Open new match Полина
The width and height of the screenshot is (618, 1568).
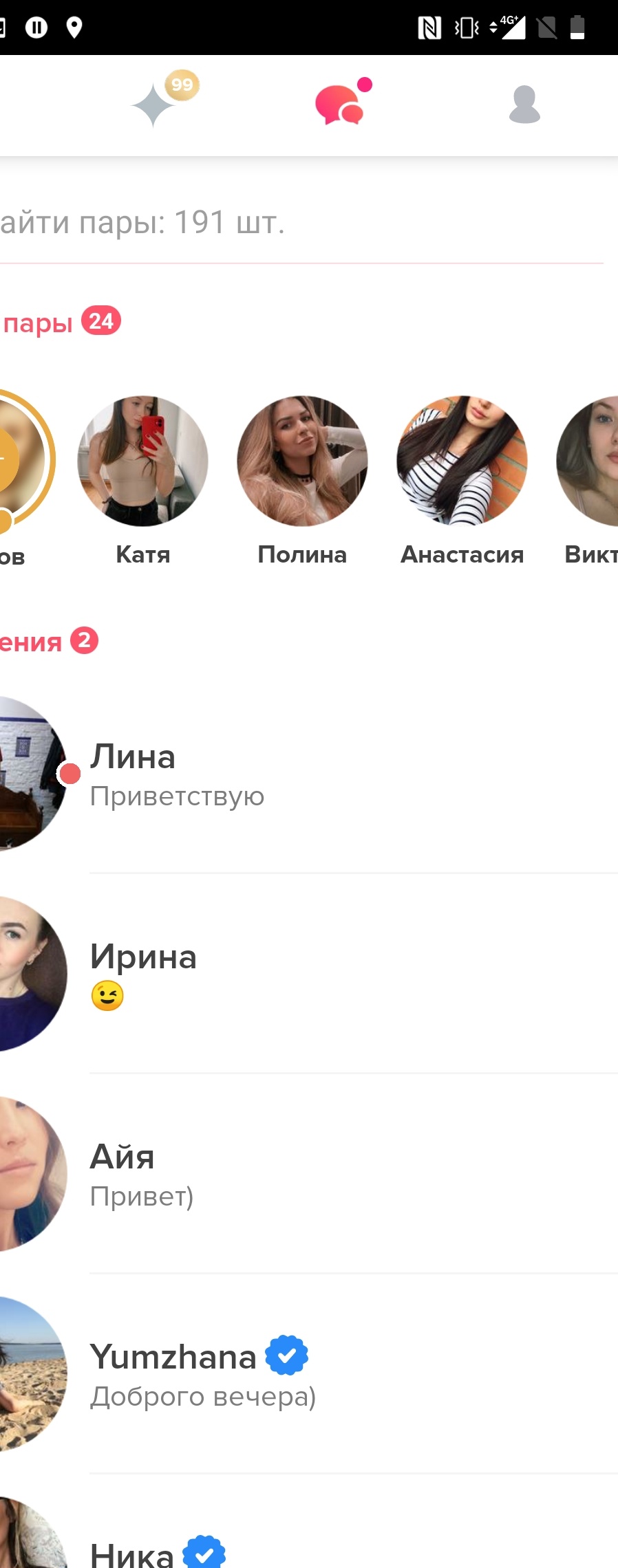[302, 461]
